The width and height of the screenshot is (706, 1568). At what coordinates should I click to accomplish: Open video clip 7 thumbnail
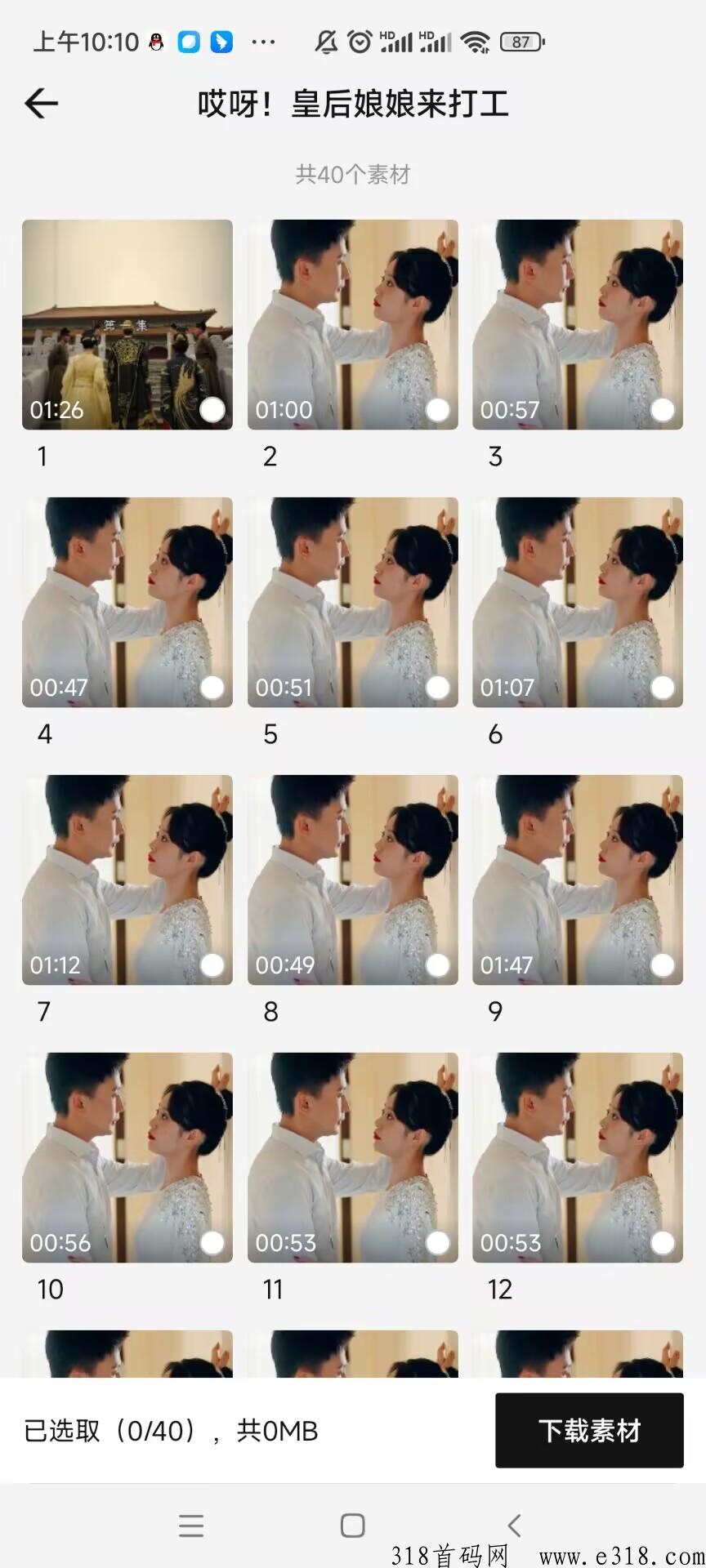127,880
